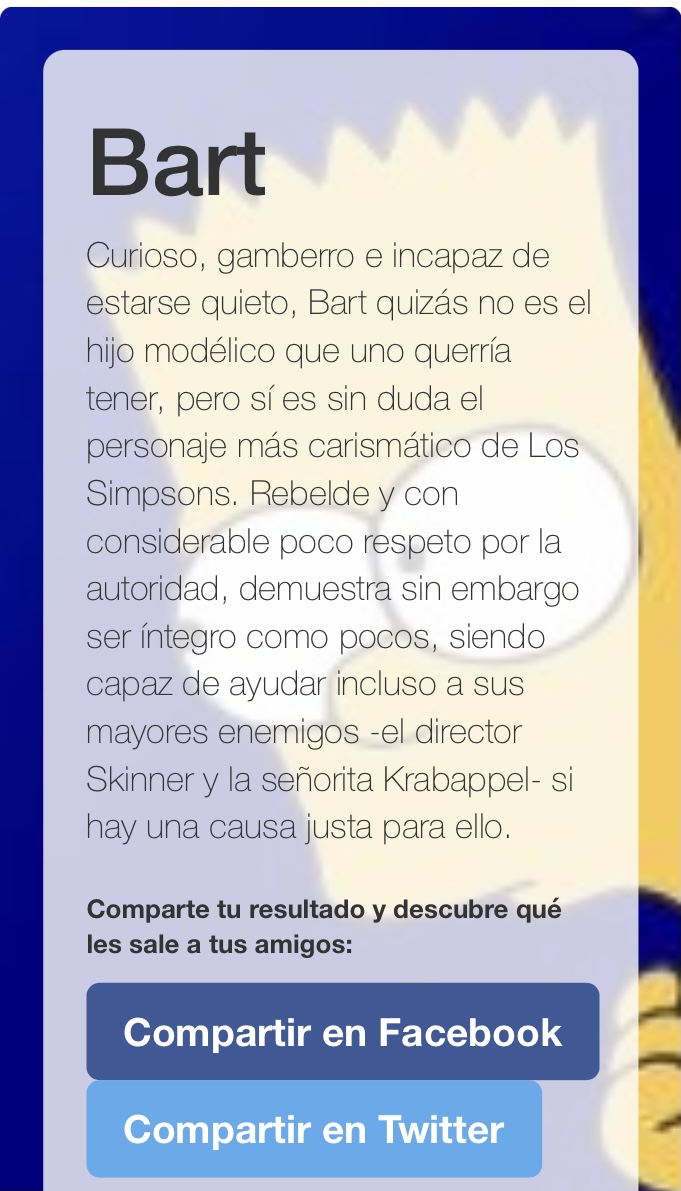Tap the Compartir en Twitter button
681x1191 pixels.
pos(314,1129)
